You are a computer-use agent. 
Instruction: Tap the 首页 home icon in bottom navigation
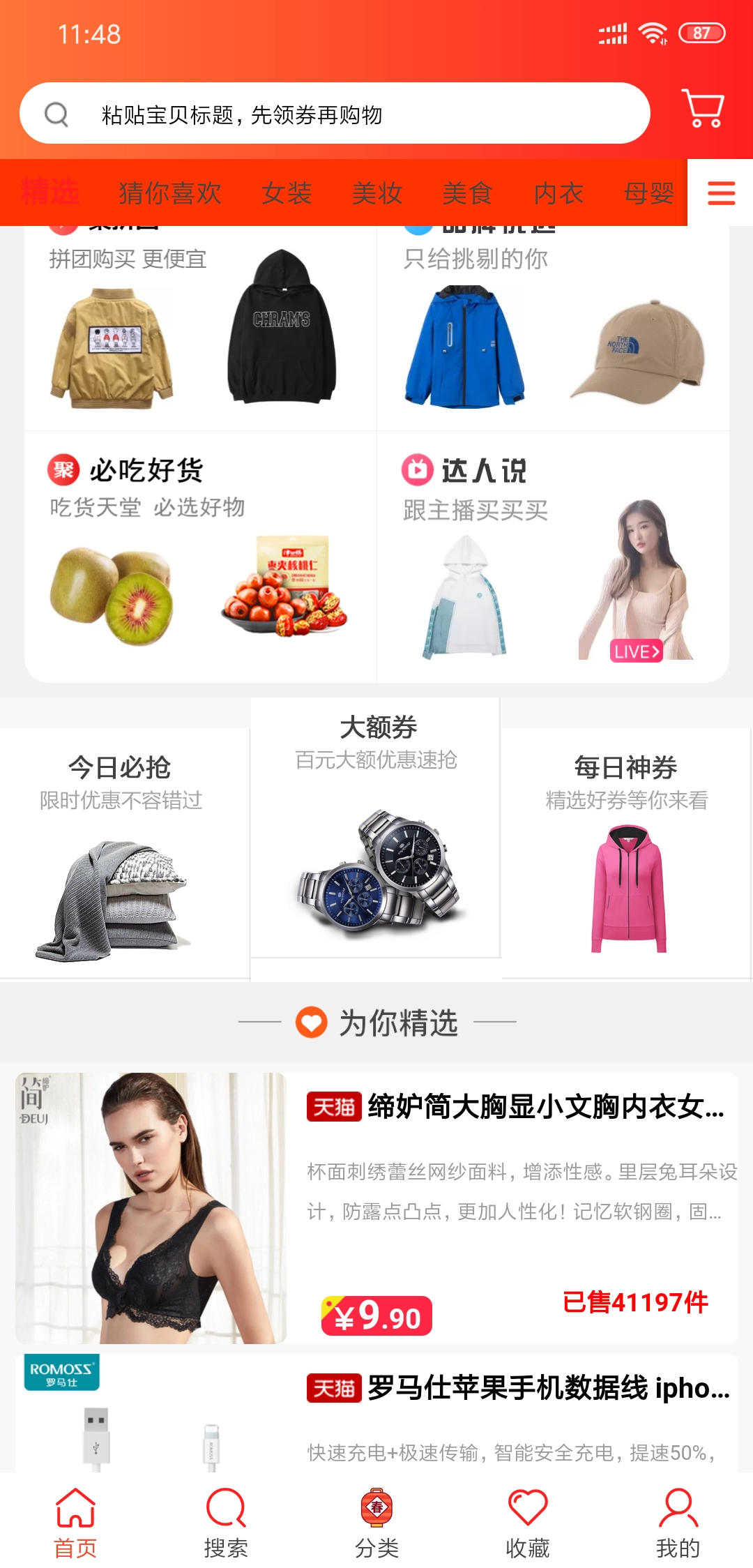click(x=75, y=1507)
